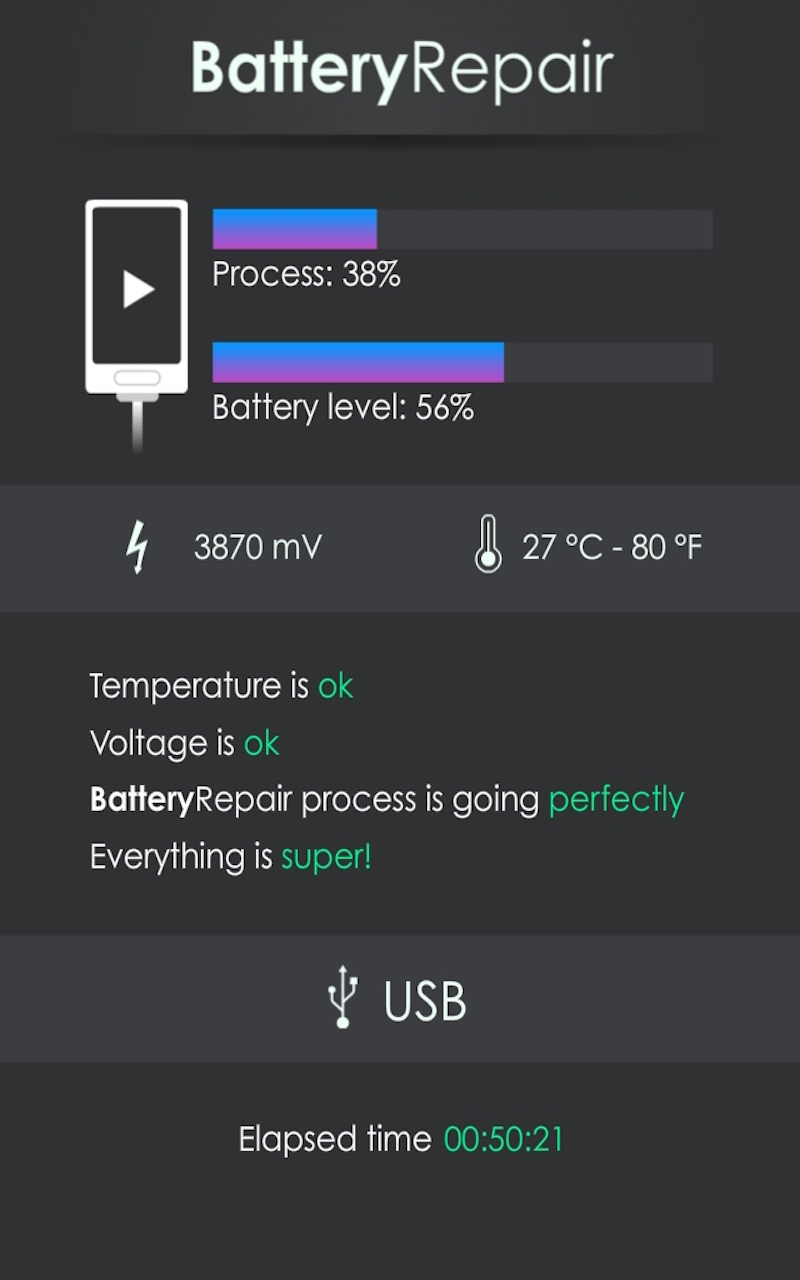Tap the charging cable below the phone
Image resolution: width=800 pixels, height=1280 pixels.
tap(137, 430)
